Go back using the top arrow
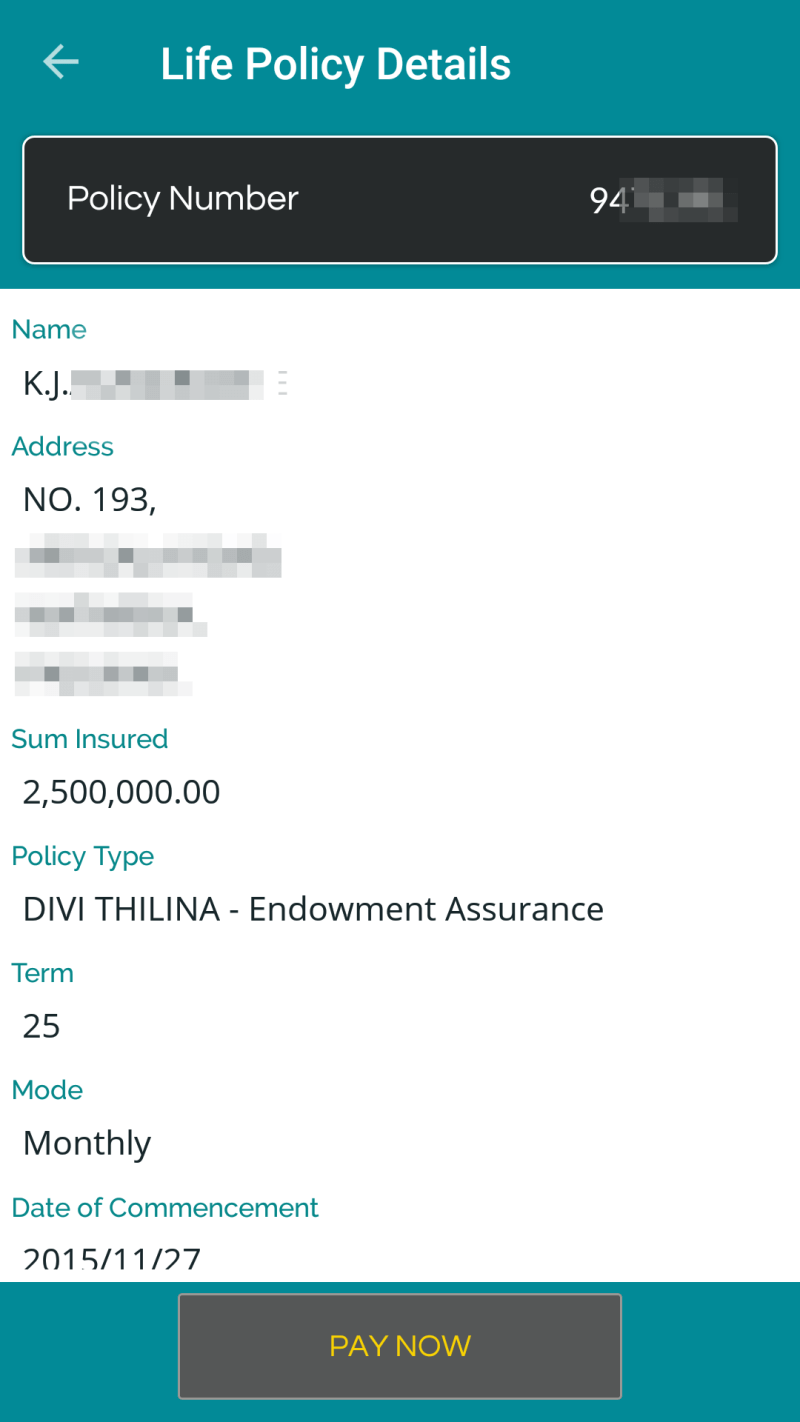The height and width of the screenshot is (1422, 800). (x=60, y=63)
